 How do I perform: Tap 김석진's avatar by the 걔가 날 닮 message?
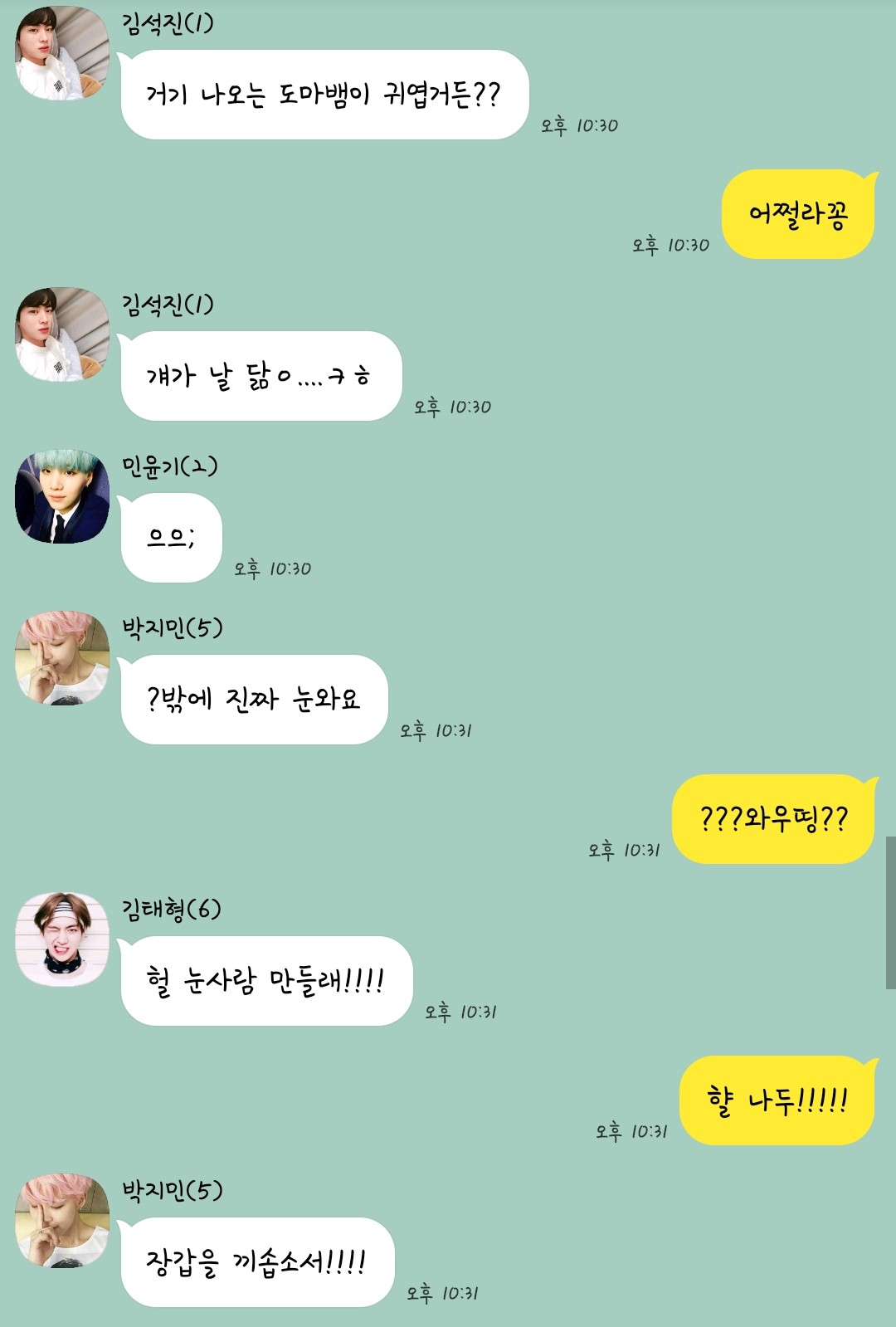point(62,334)
